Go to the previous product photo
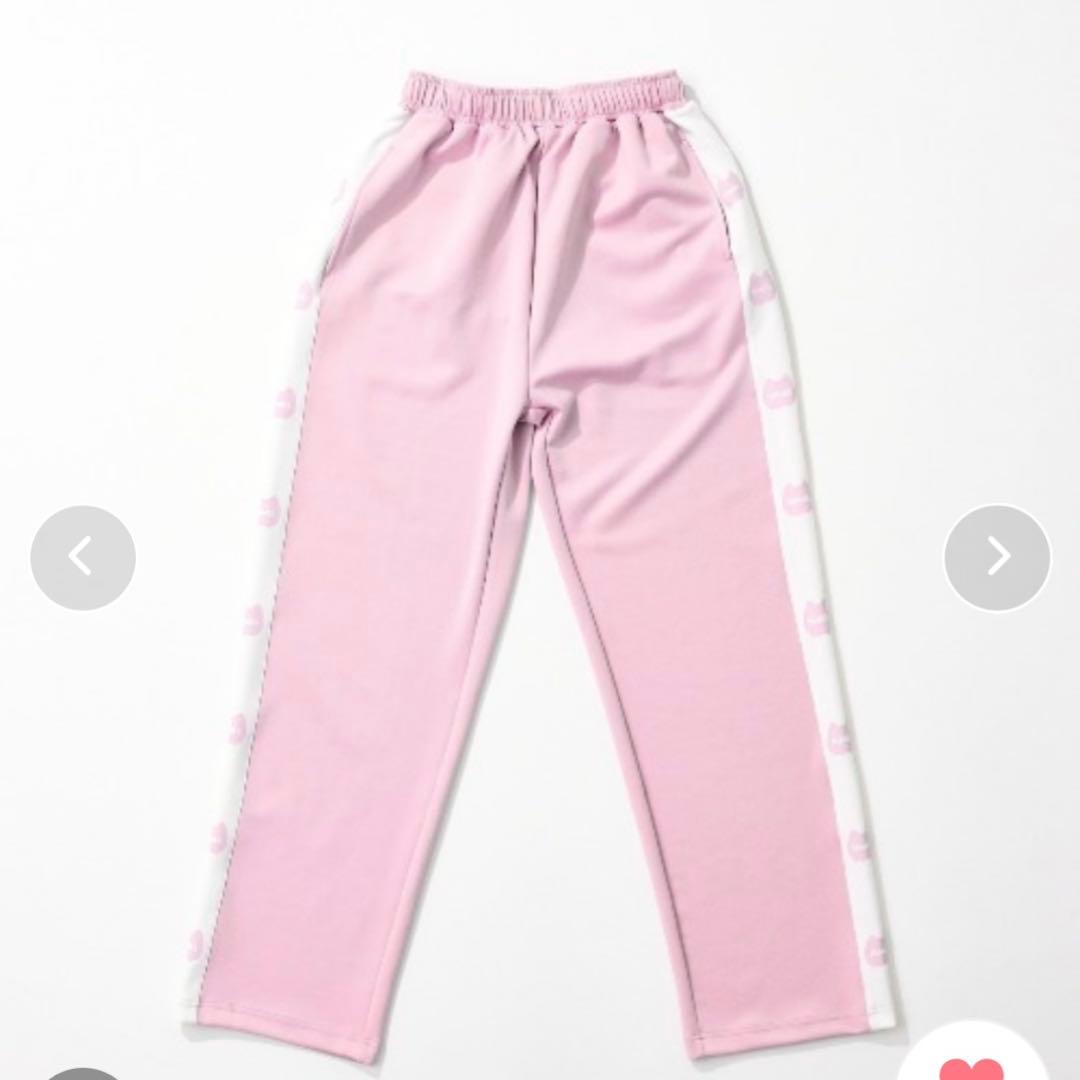Screen dimensions: 1080x1080 pos(83,558)
